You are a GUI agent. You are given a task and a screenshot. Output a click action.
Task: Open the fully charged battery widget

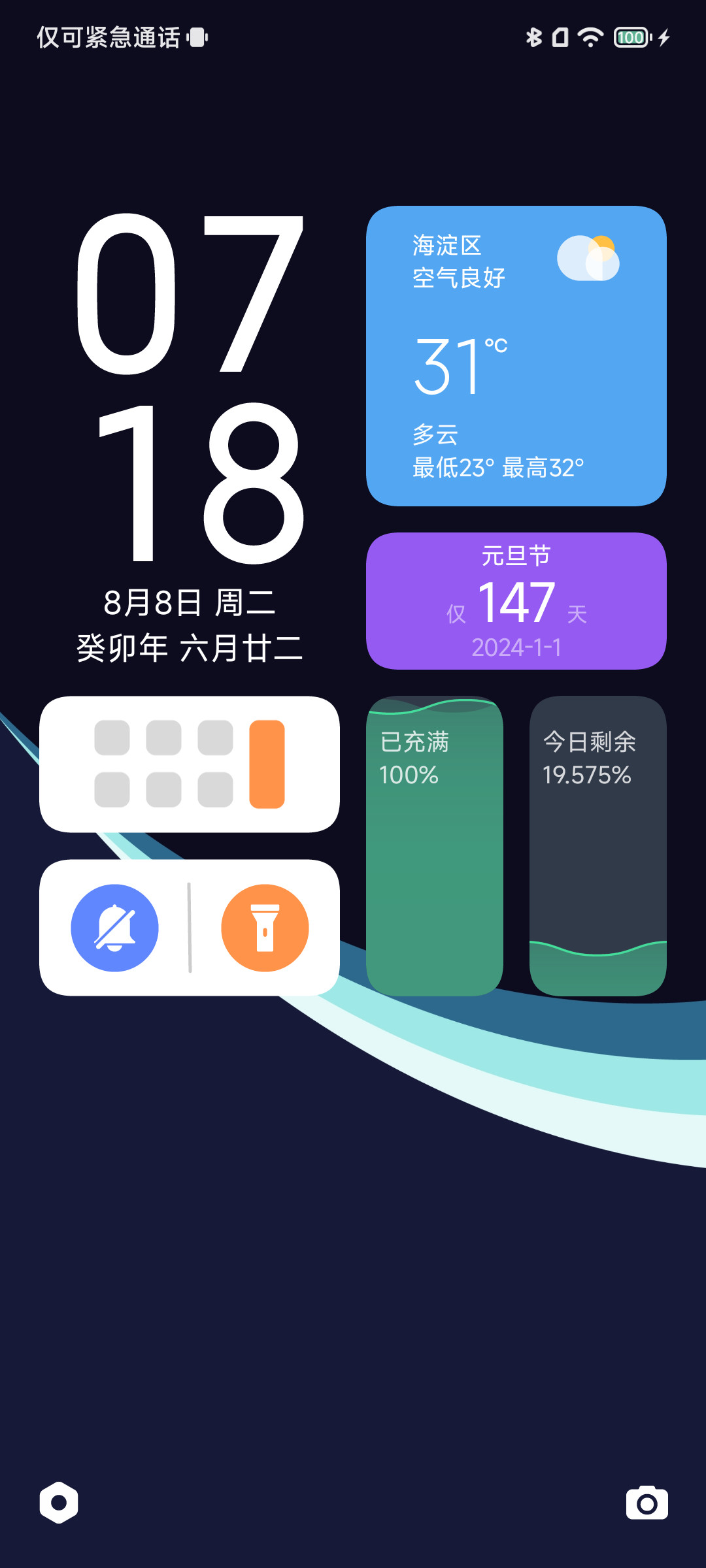[x=435, y=846]
